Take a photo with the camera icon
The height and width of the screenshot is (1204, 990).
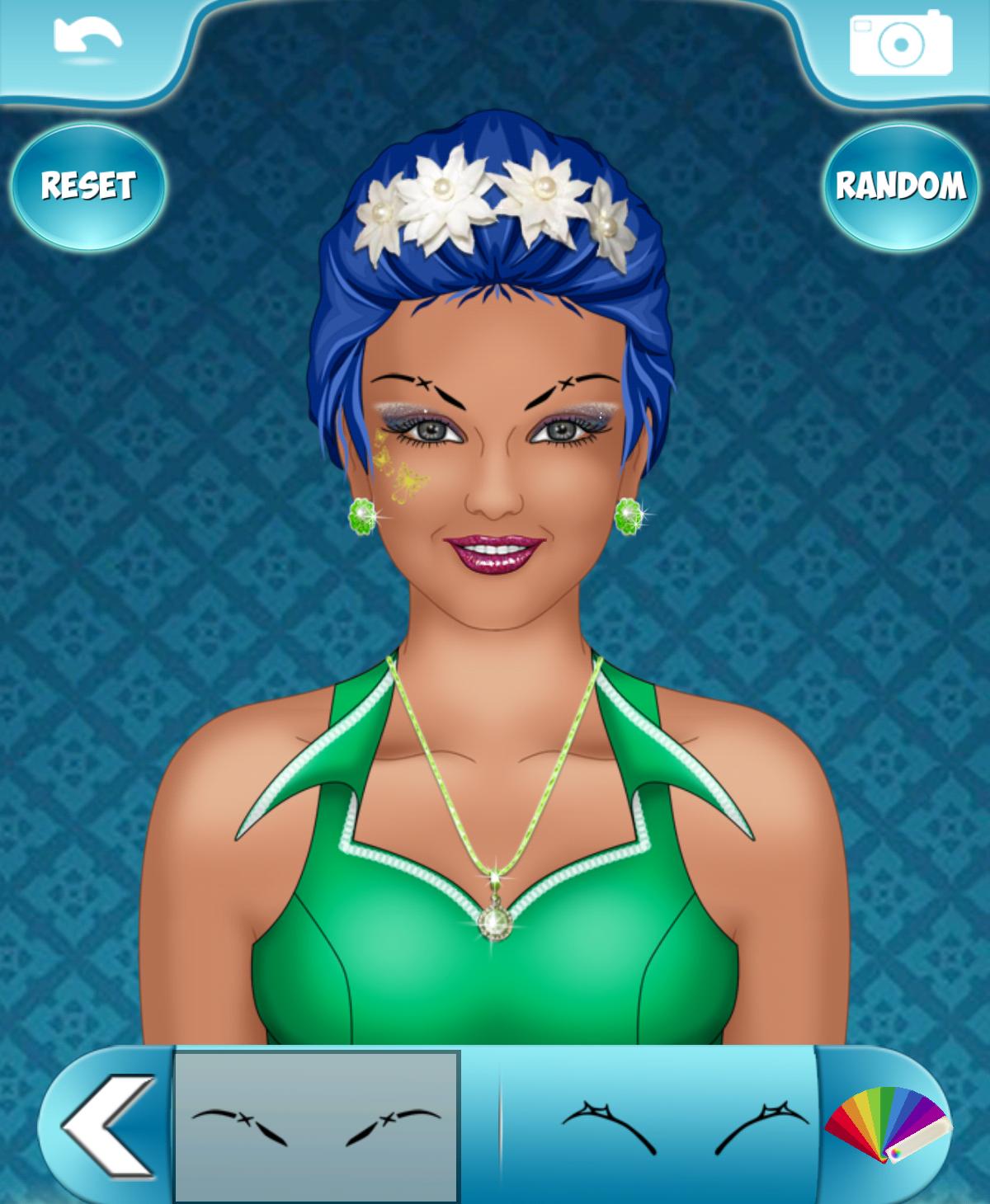900,43
